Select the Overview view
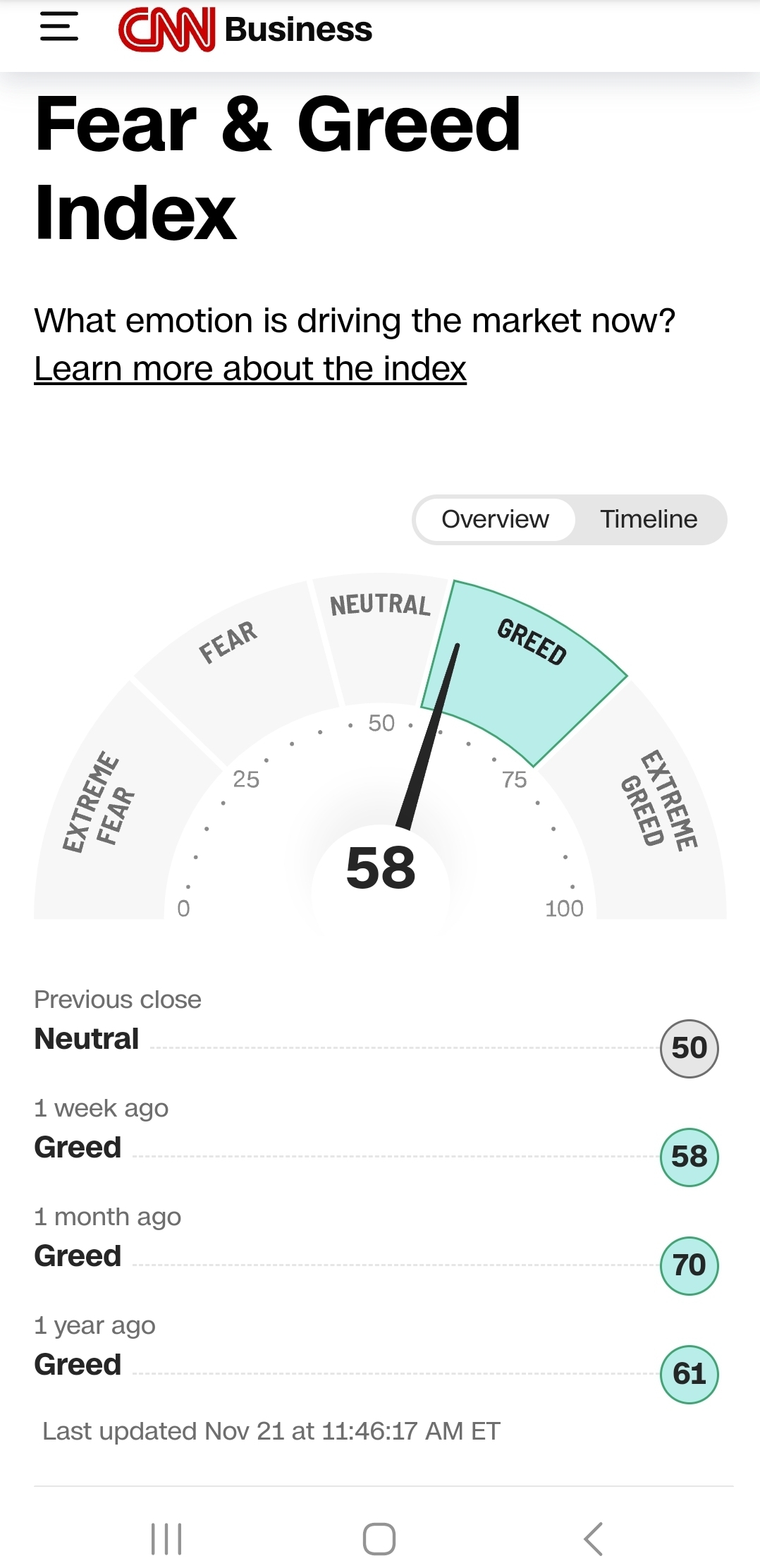Image resolution: width=760 pixels, height=1568 pixels. [x=495, y=520]
